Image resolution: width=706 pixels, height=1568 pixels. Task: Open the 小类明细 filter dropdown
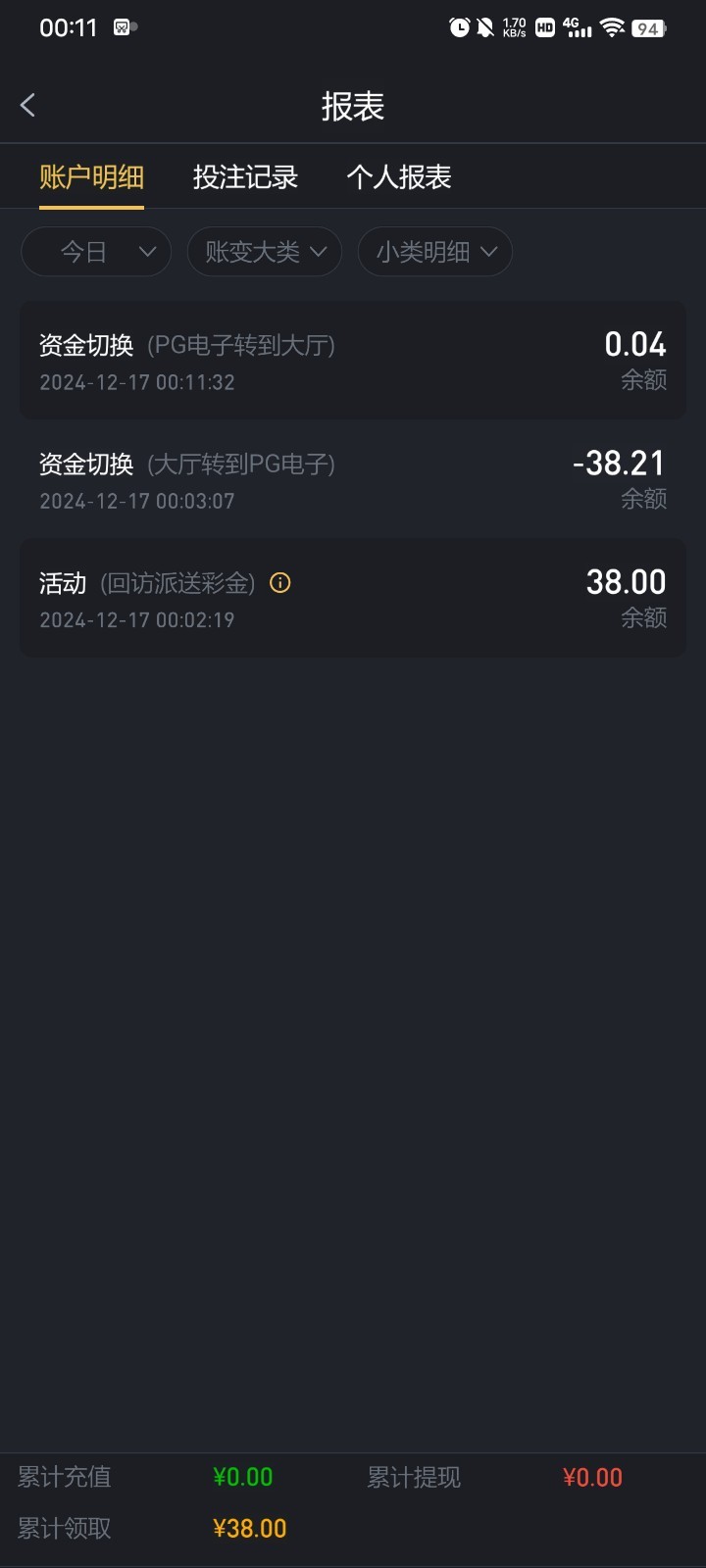pyautogui.click(x=435, y=252)
